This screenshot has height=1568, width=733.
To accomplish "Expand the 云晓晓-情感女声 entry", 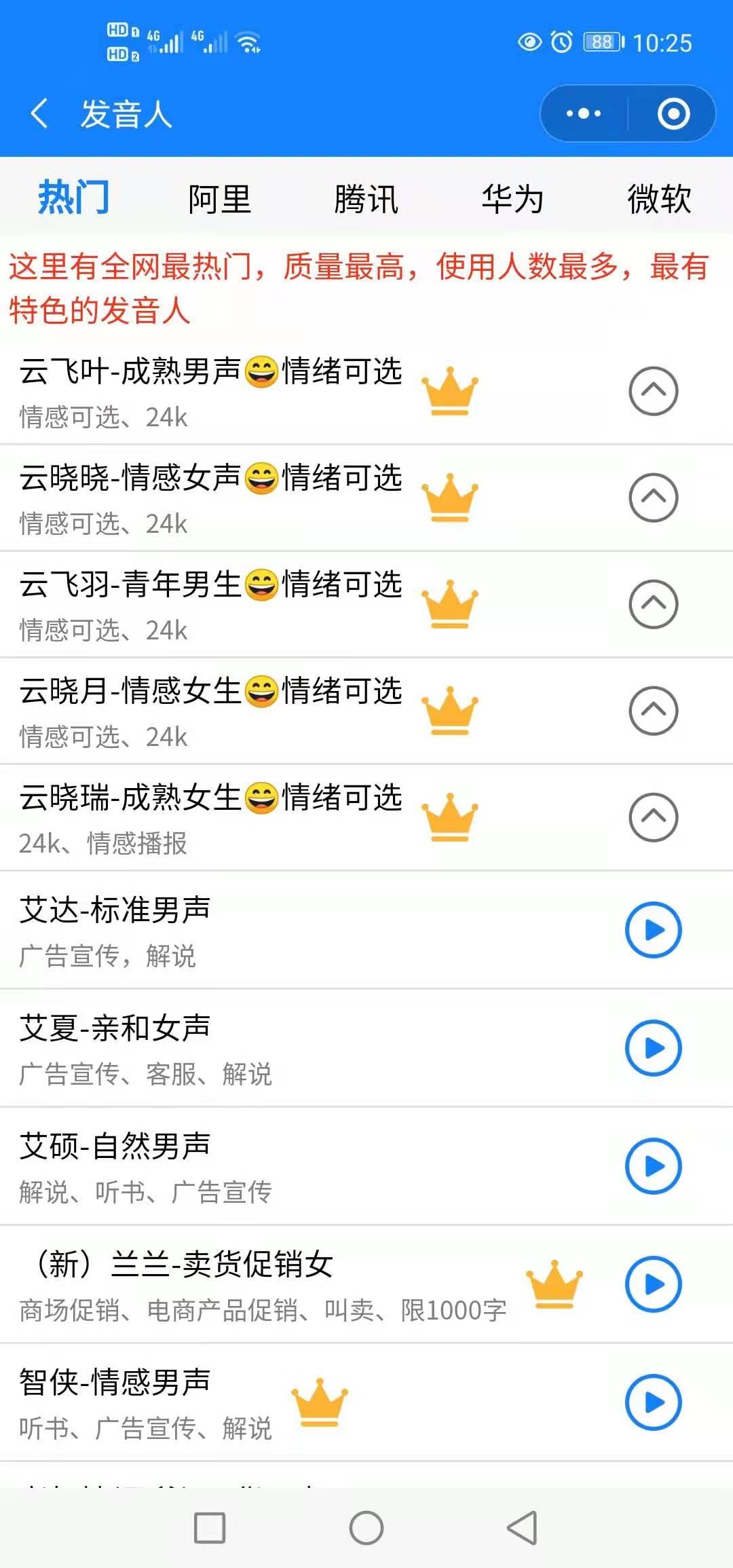I will coord(653,498).
